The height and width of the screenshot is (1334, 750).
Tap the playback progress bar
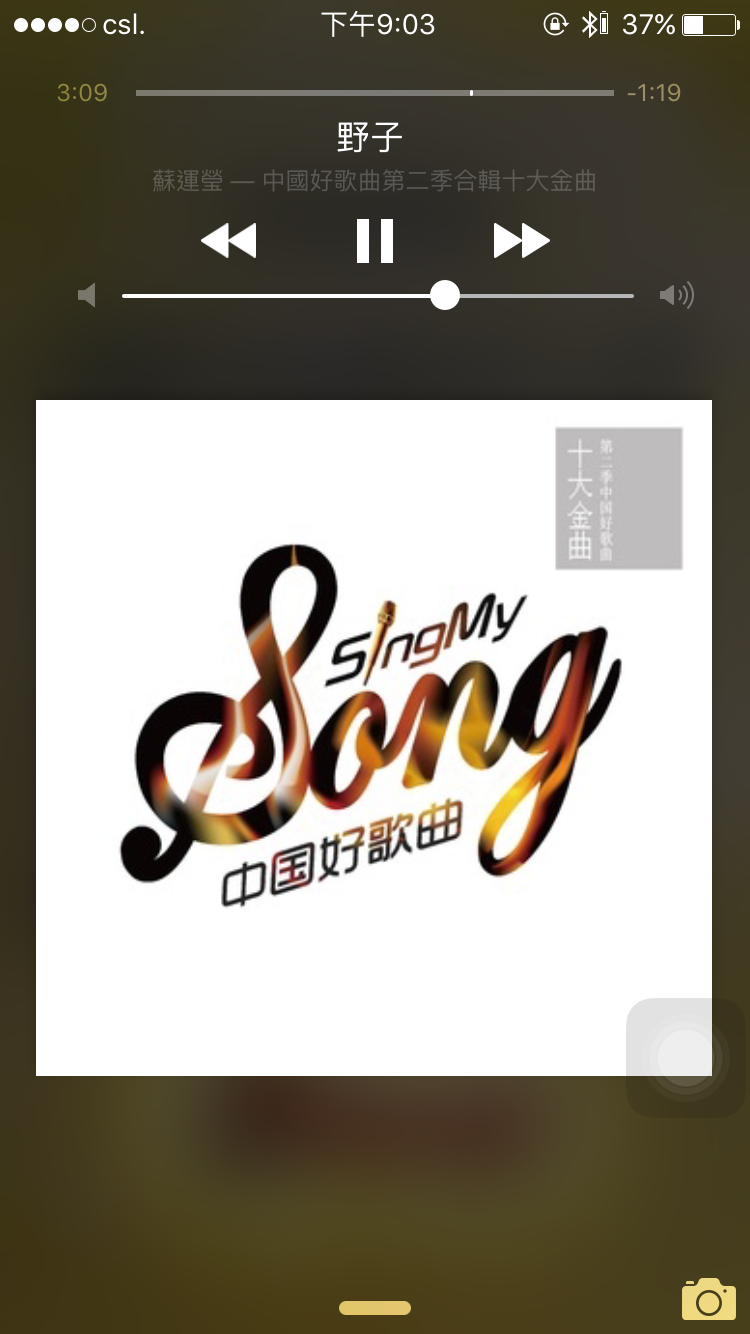[374, 93]
